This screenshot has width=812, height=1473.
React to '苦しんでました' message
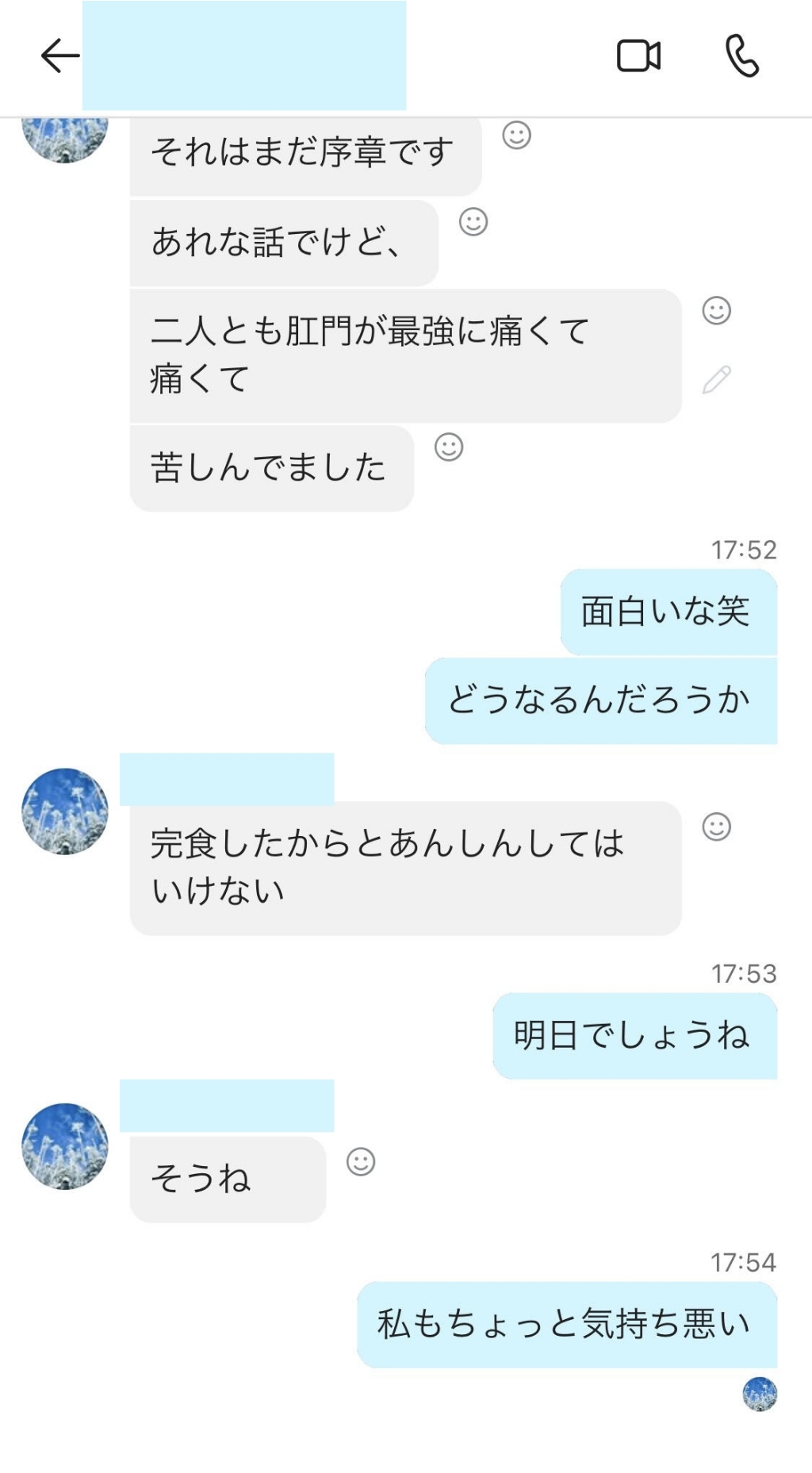click(449, 447)
